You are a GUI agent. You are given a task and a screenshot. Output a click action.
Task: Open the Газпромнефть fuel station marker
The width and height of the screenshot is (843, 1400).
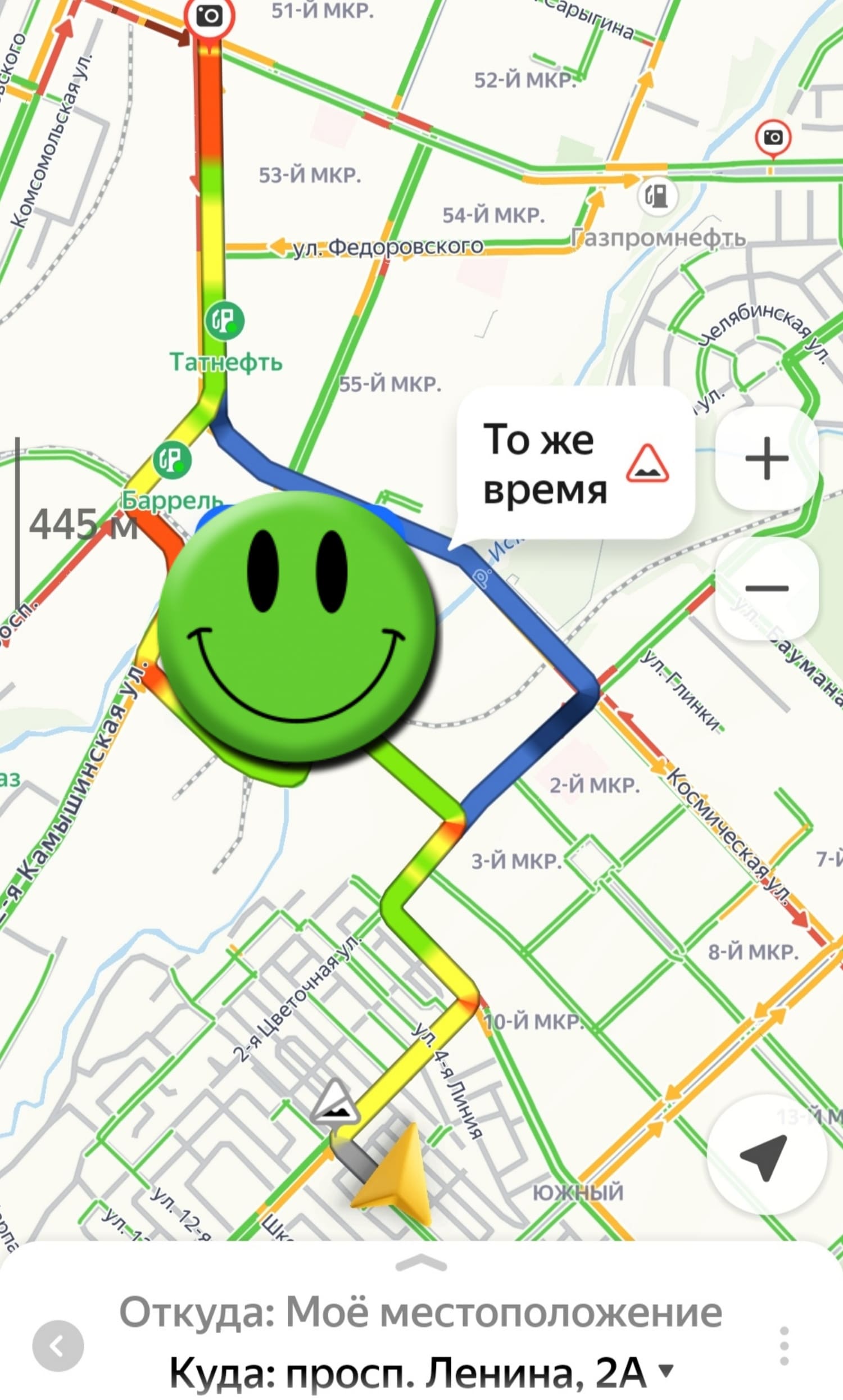coord(658,196)
